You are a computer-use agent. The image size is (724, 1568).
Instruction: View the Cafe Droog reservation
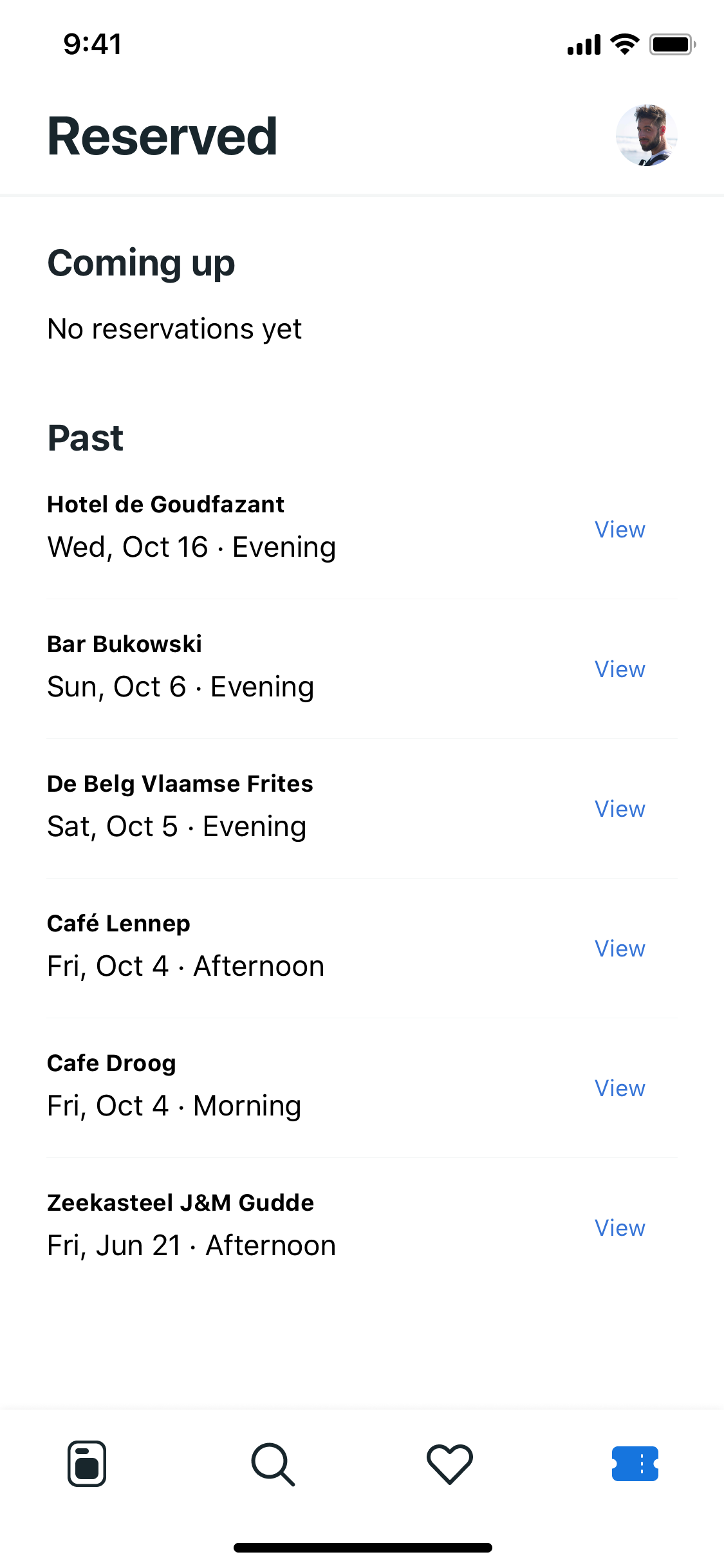(619, 1088)
